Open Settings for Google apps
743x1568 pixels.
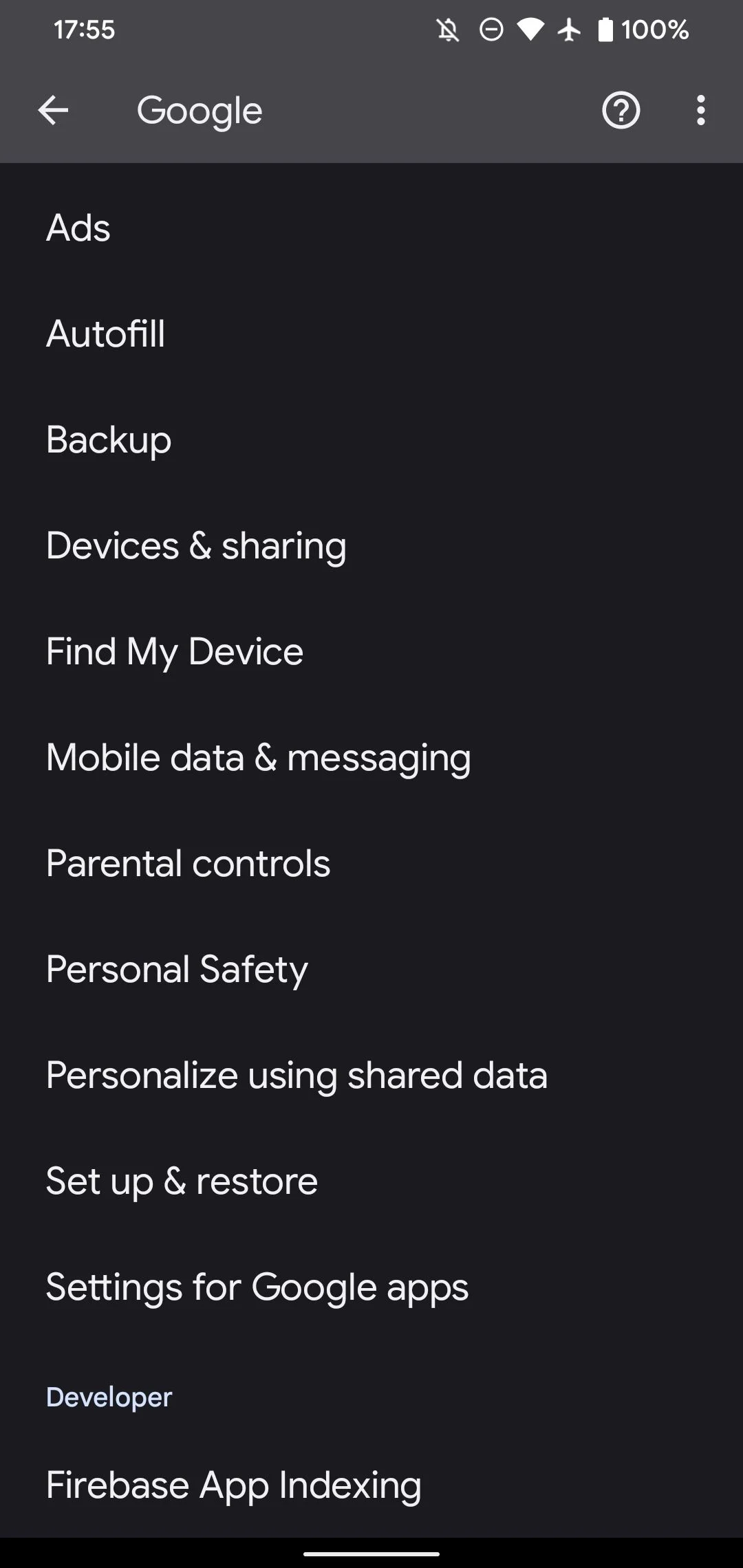click(371, 1287)
